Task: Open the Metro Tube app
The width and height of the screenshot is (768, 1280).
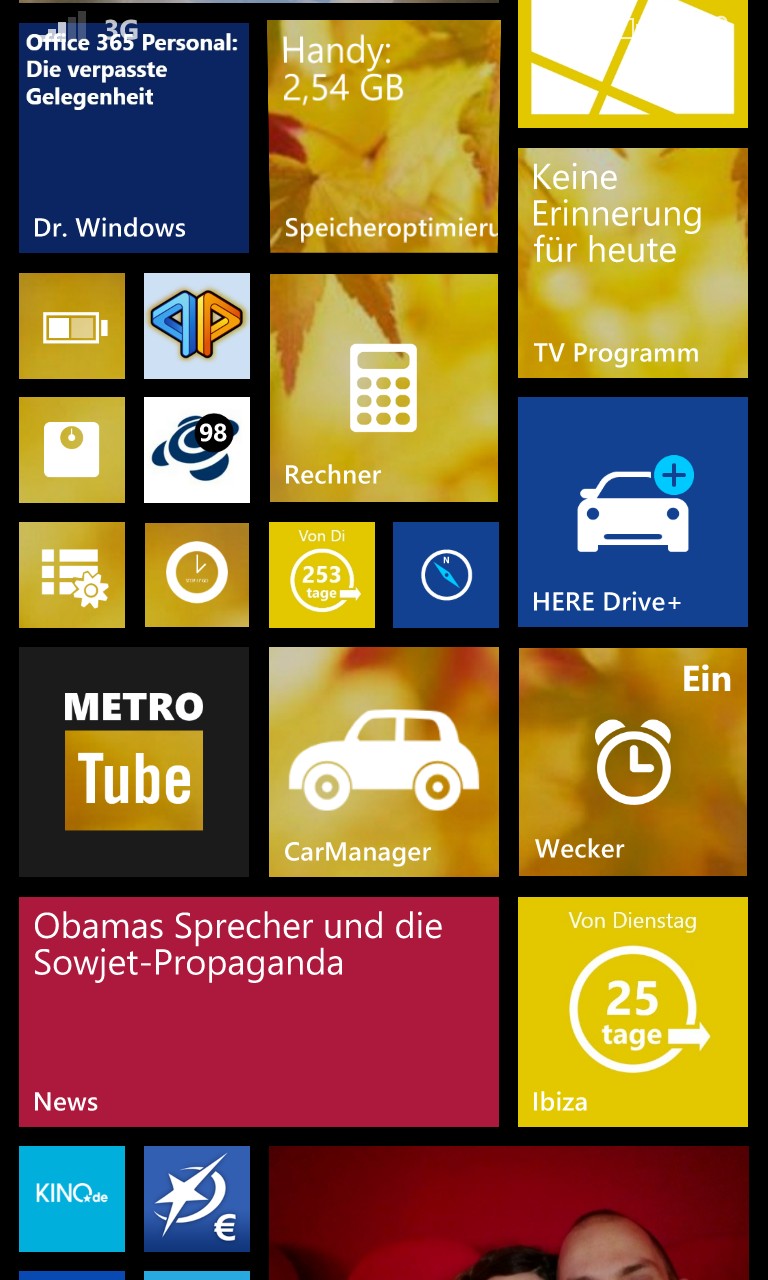Action: tap(134, 762)
